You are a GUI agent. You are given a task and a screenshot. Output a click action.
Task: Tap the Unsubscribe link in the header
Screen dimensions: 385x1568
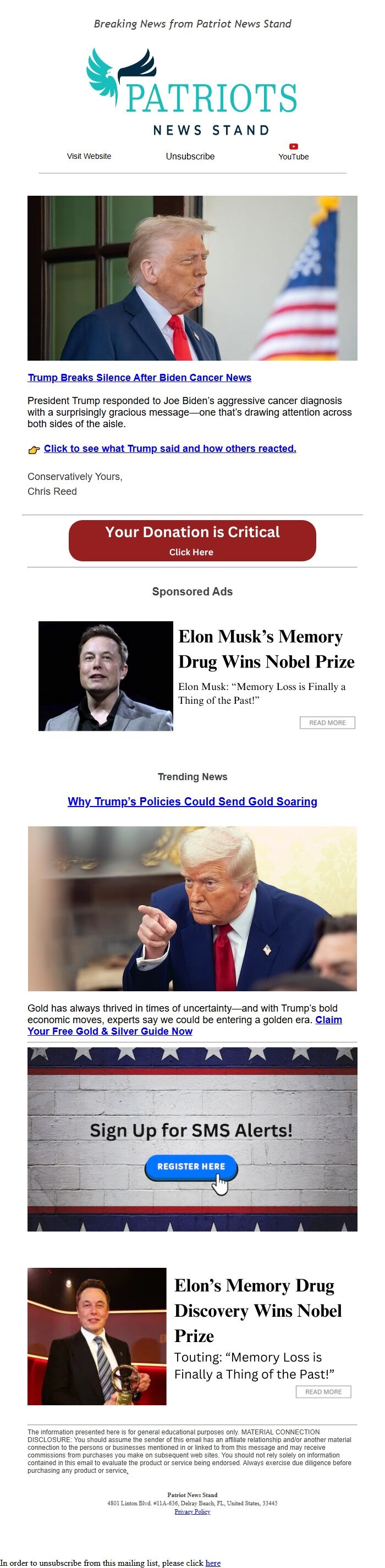(x=190, y=157)
